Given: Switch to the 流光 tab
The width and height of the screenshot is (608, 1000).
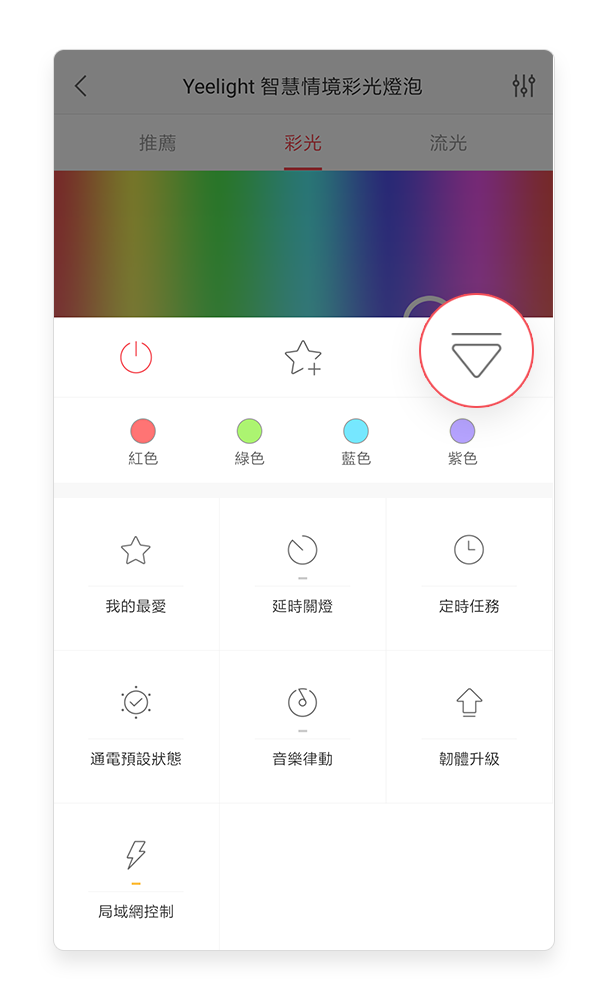Looking at the screenshot, I should pos(448,143).
